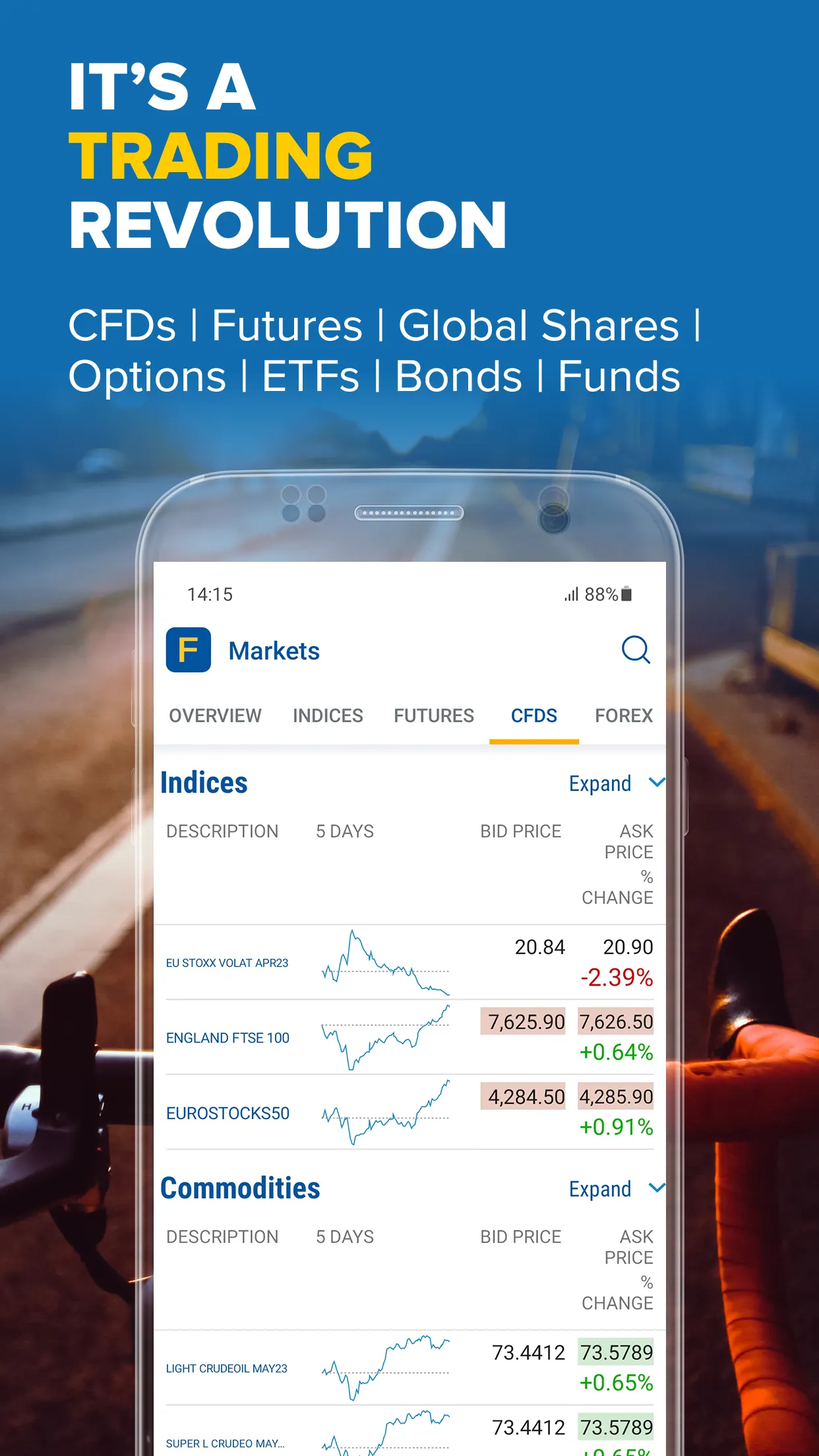Open the FUTURES tab
This screenshot has height=1456, width=819.
[x=434, y=716]
